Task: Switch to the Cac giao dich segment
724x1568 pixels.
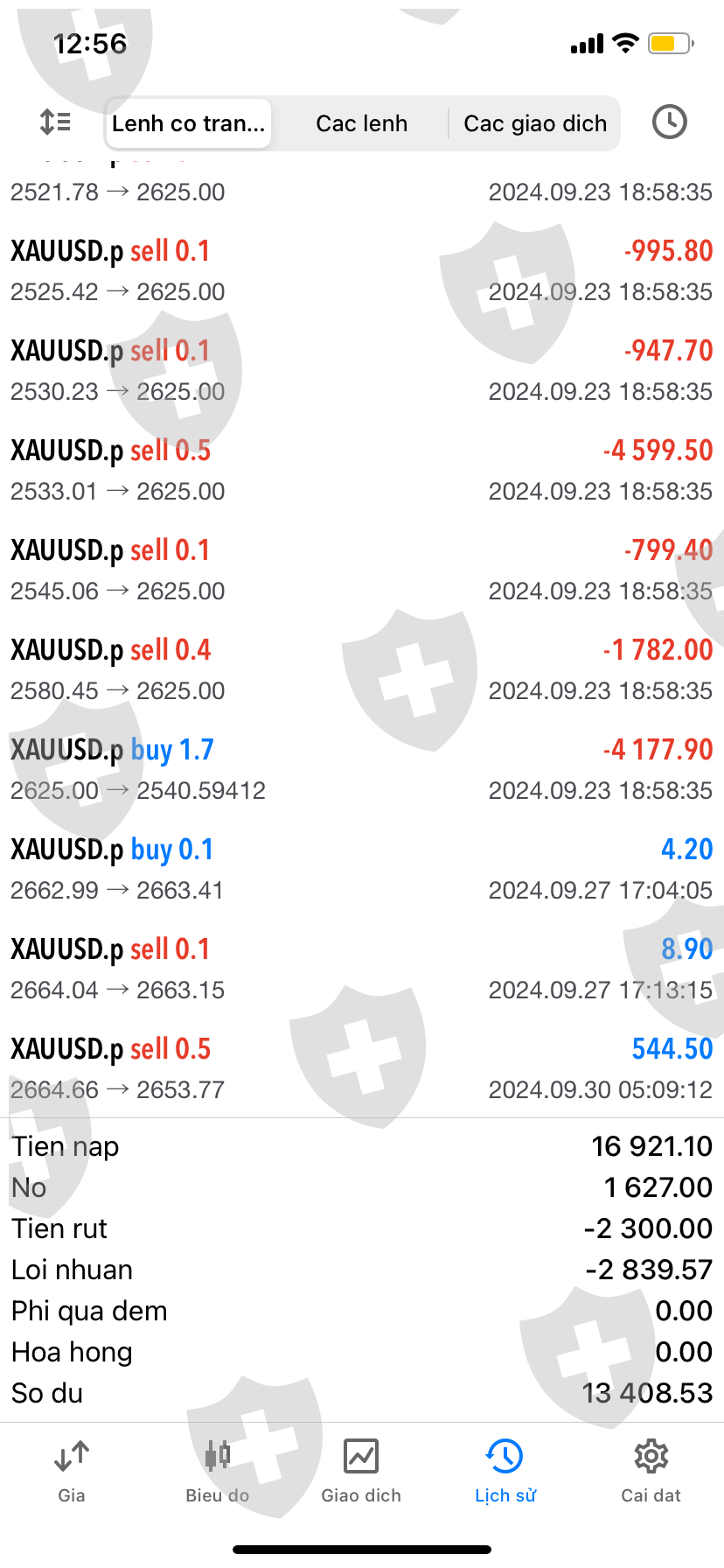Action: tap(534, 123)
